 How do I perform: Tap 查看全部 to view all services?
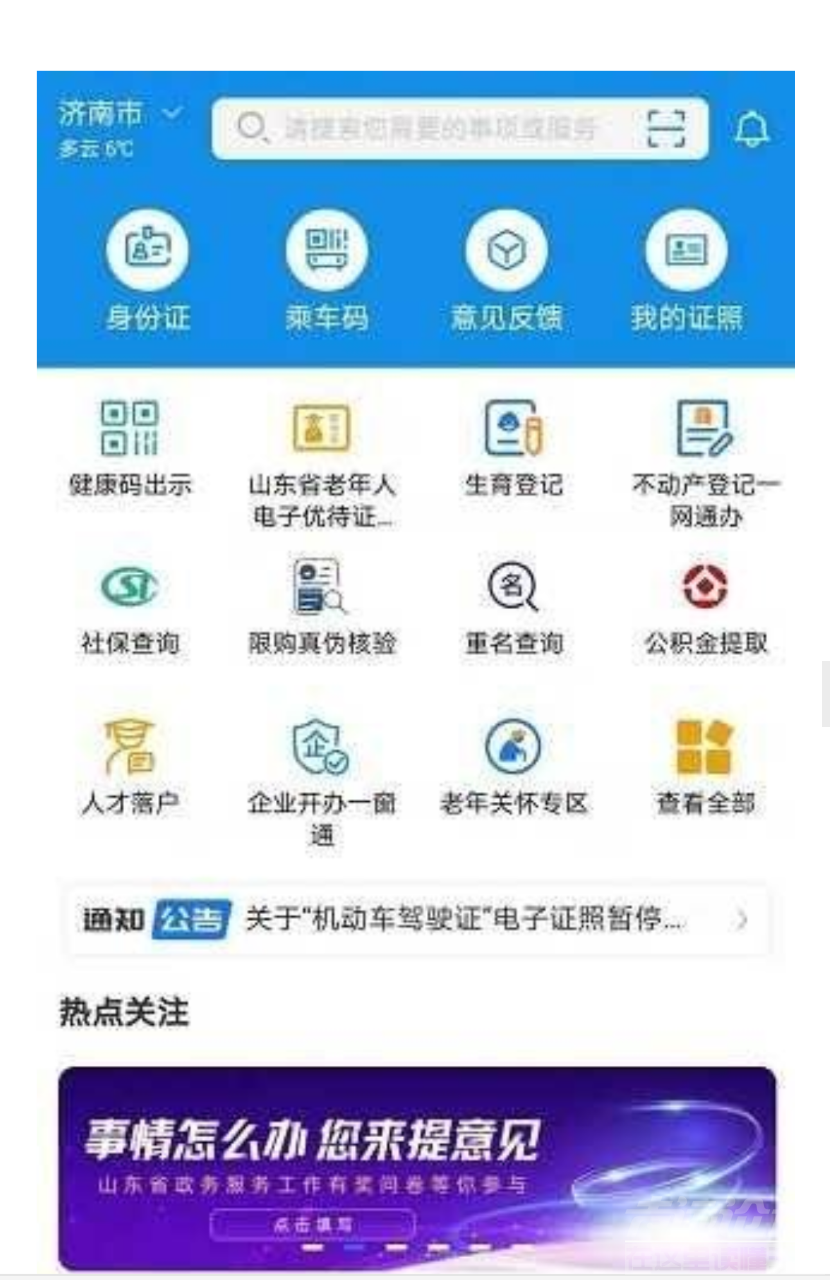706,766
